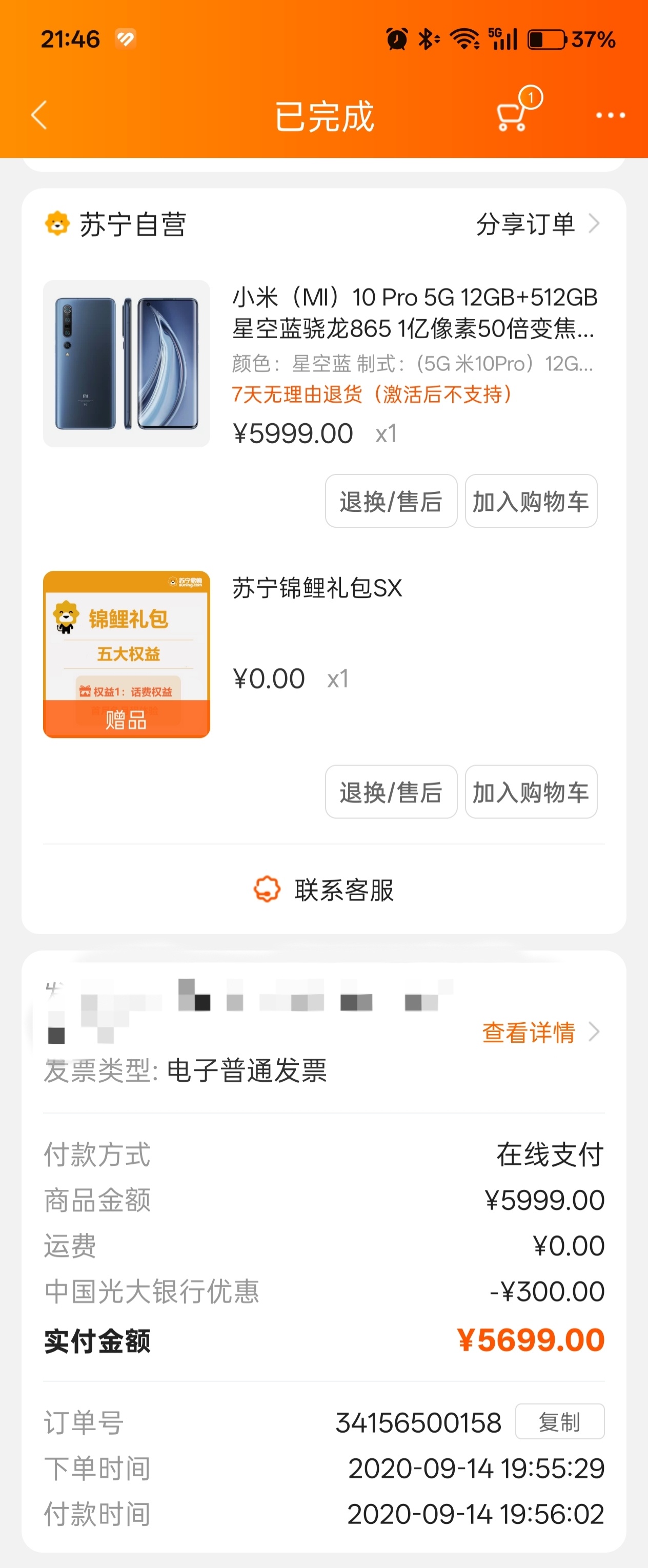Open the three-dot overflow menu
648x1568 pixels.
(610, 115)
